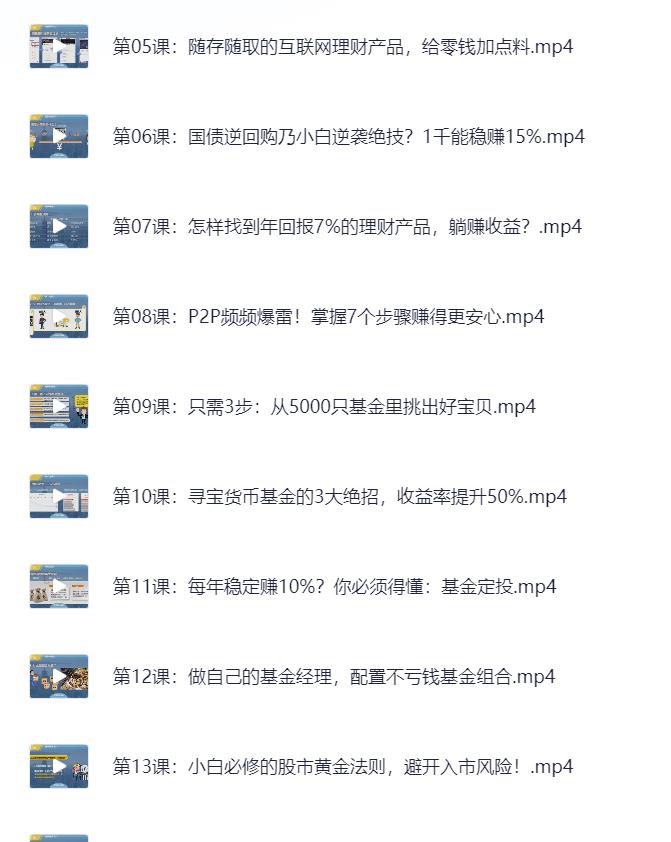Open 第09课 on picking from 5000只基金
Image resolution: width=671 pixels, height=842 pixels.
click(323, 407)
